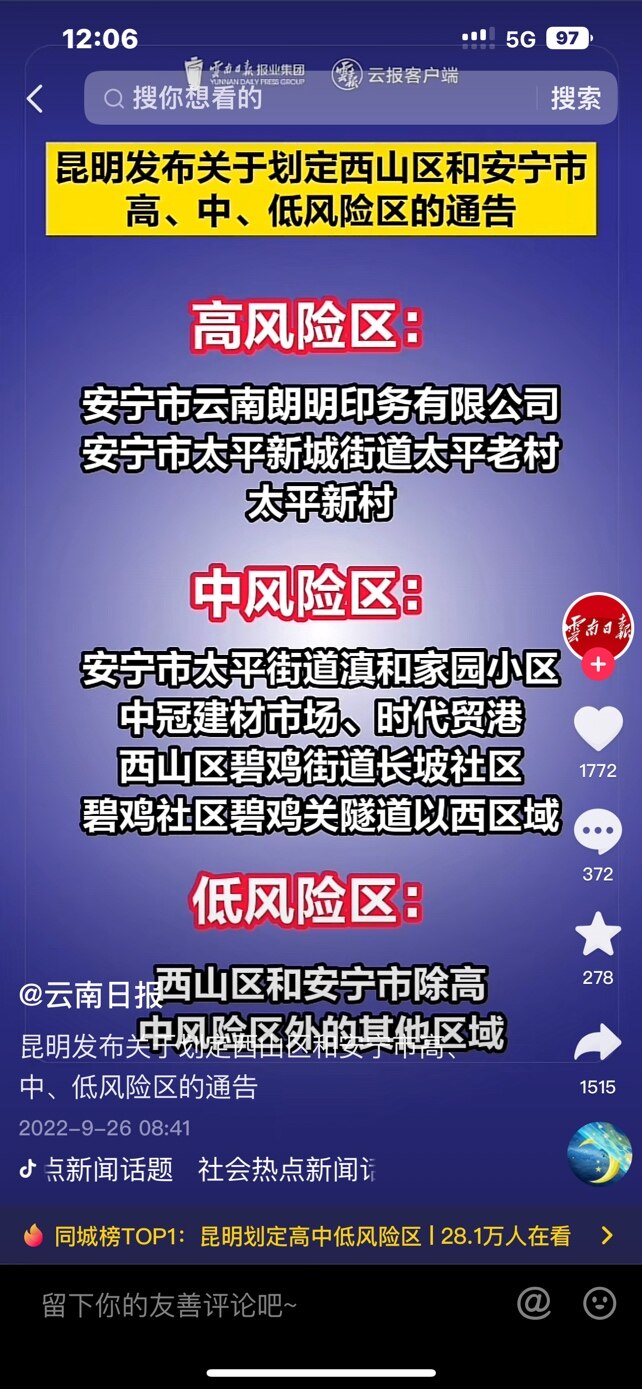Screen dimensions: 642x1389
Task: Open 云南日报 profile avatar
Action: pyautogui.click(x=598, y=628)
